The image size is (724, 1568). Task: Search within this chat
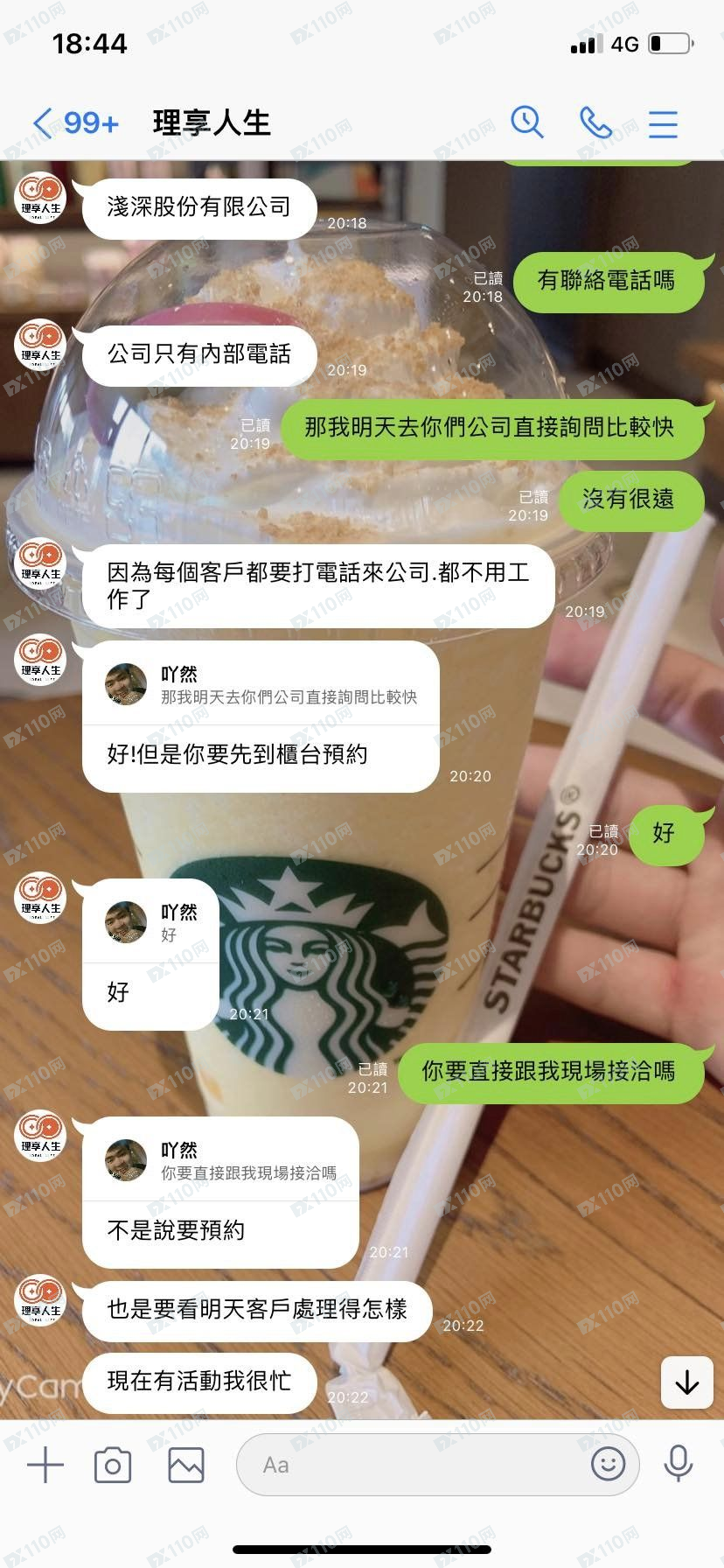pos(527,122)
